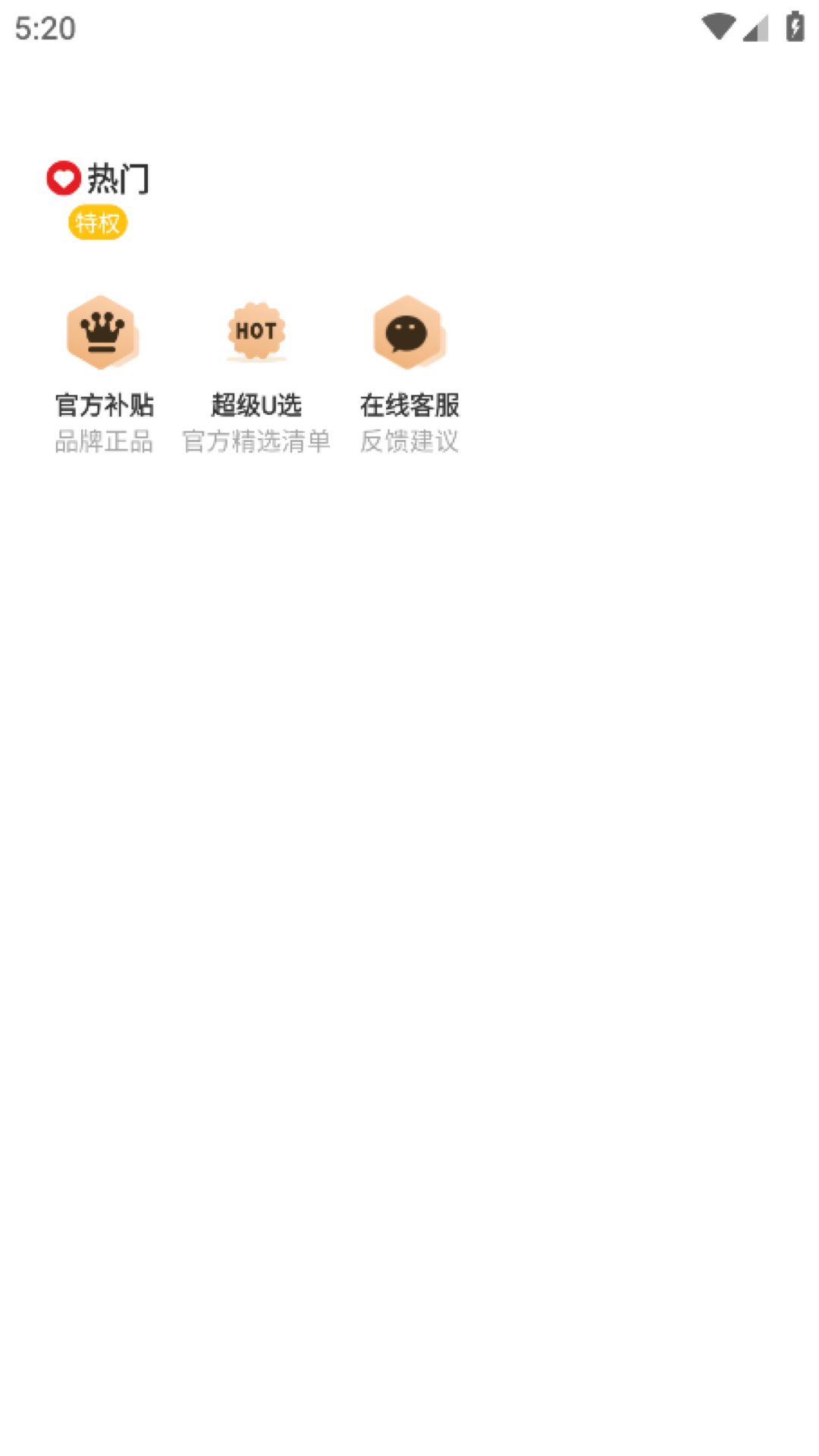
Task: Open 官方补贴 via its label
Action: click(104, 405)
